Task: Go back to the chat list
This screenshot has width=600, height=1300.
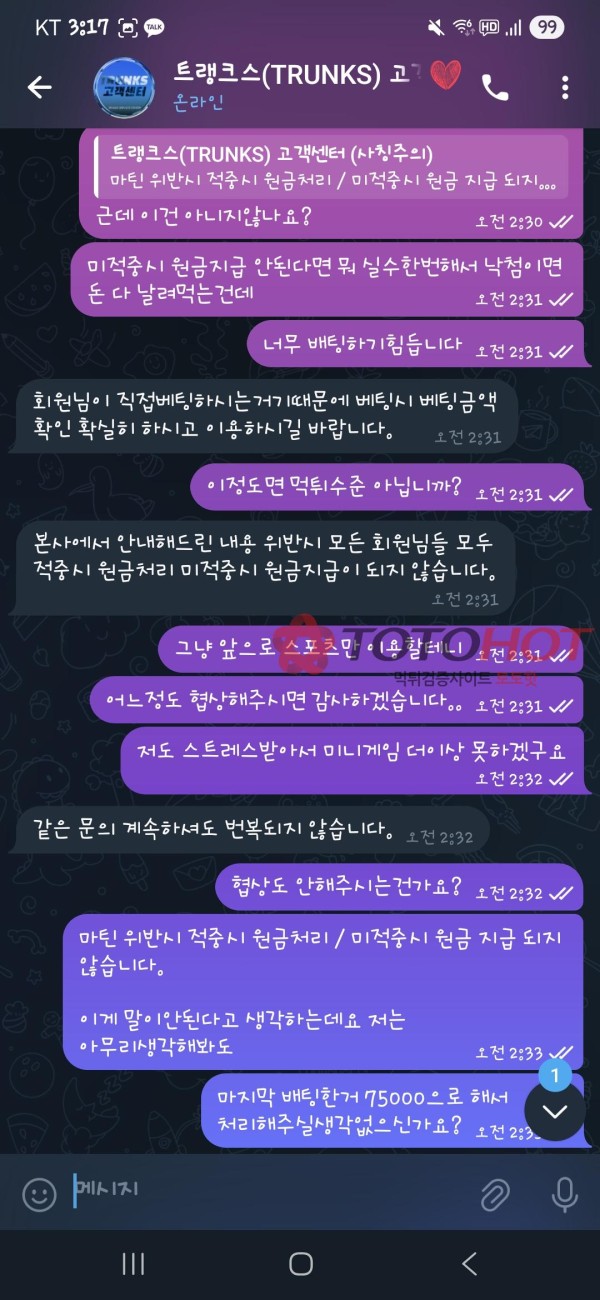Action: pyautogui.click(x=39, y=87)
